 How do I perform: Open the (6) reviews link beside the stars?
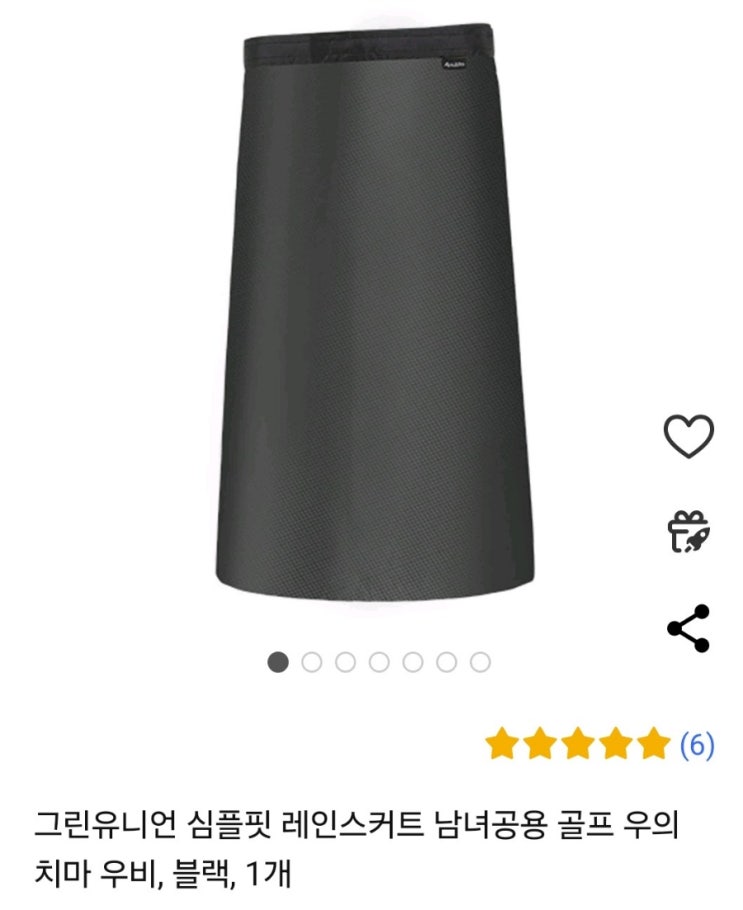pos(697,744)
